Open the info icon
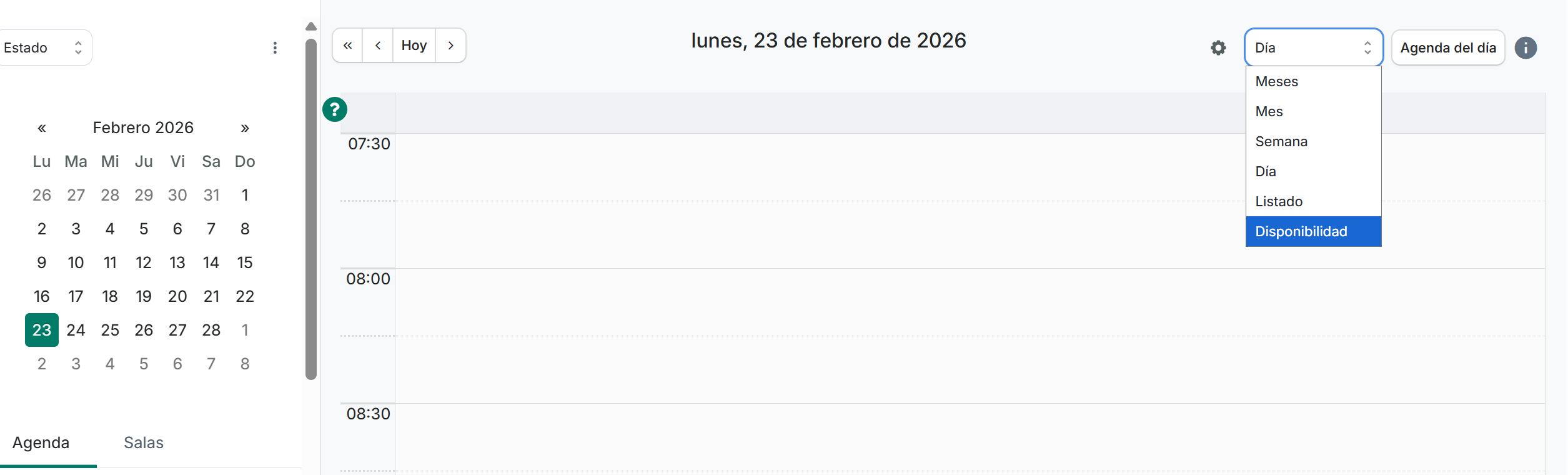The image size is (1568, 475). [1525, 48]
